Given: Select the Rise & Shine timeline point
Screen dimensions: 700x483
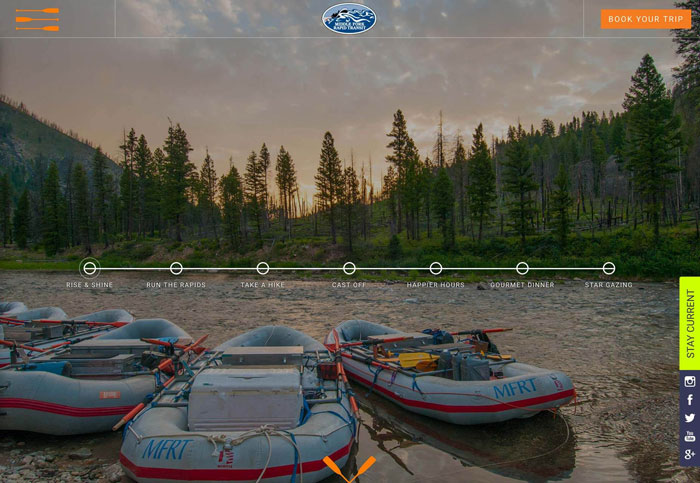Looking at the screenshot, I should tap(90, 268).
